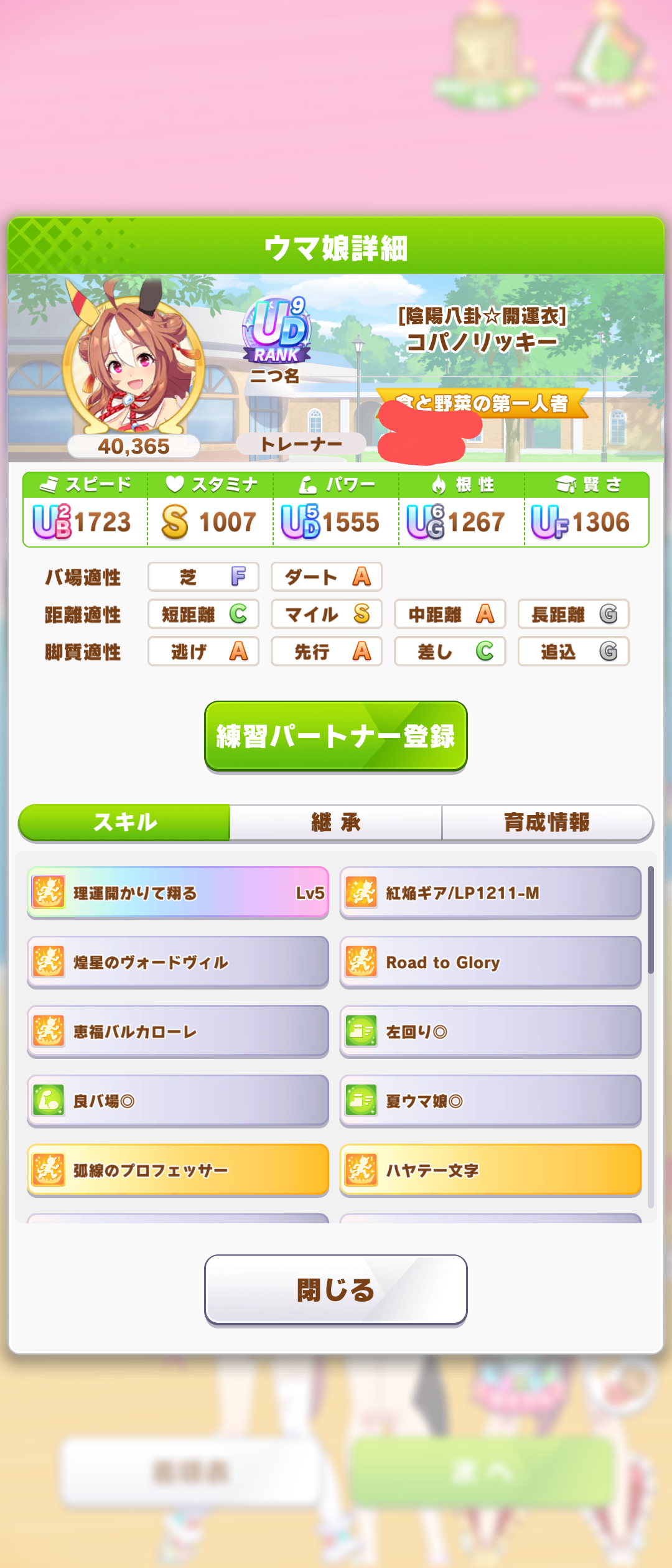672x1568 pixels.
Task: Open the 夏ウマ娘◎ skill
Action: 490,1101
